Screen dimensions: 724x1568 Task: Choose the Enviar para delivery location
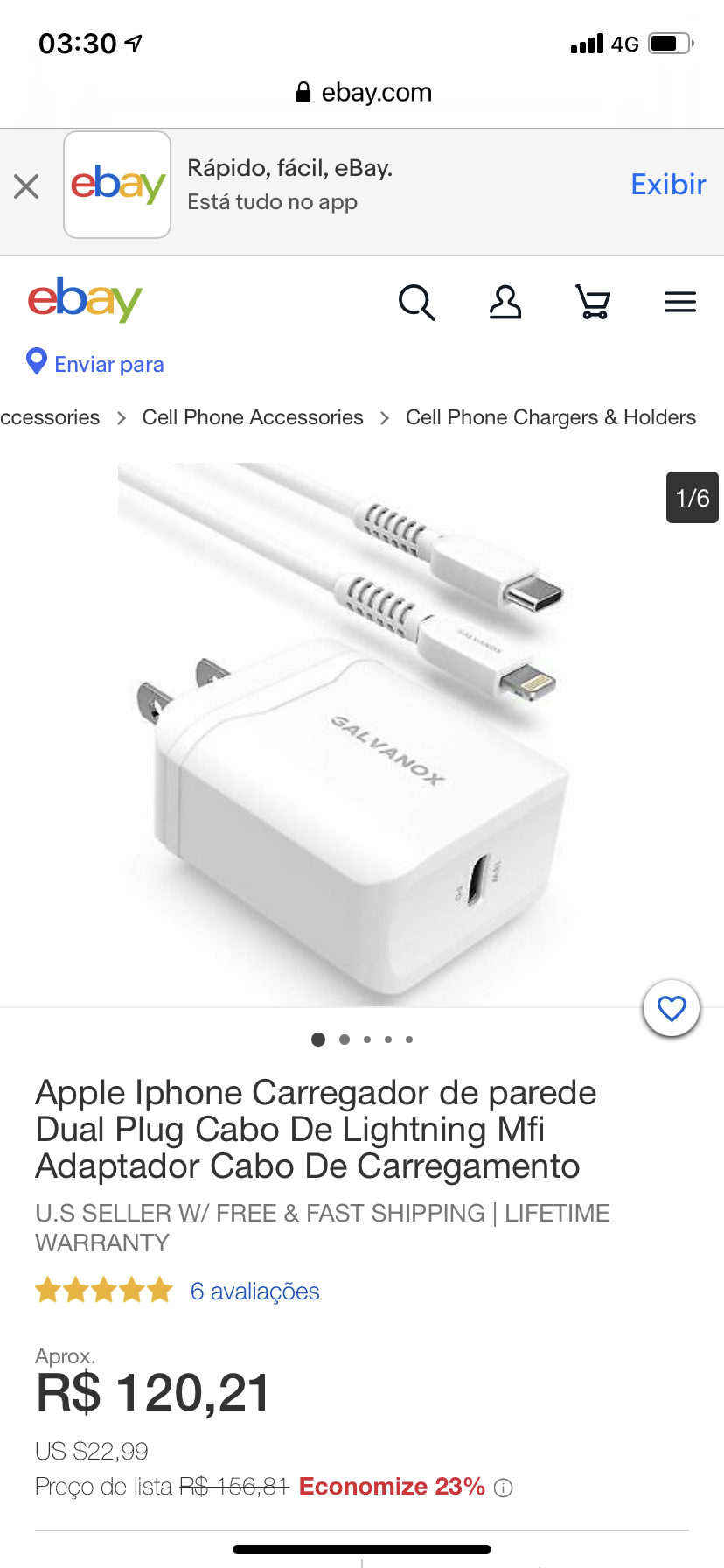click(x=96, y=363)
